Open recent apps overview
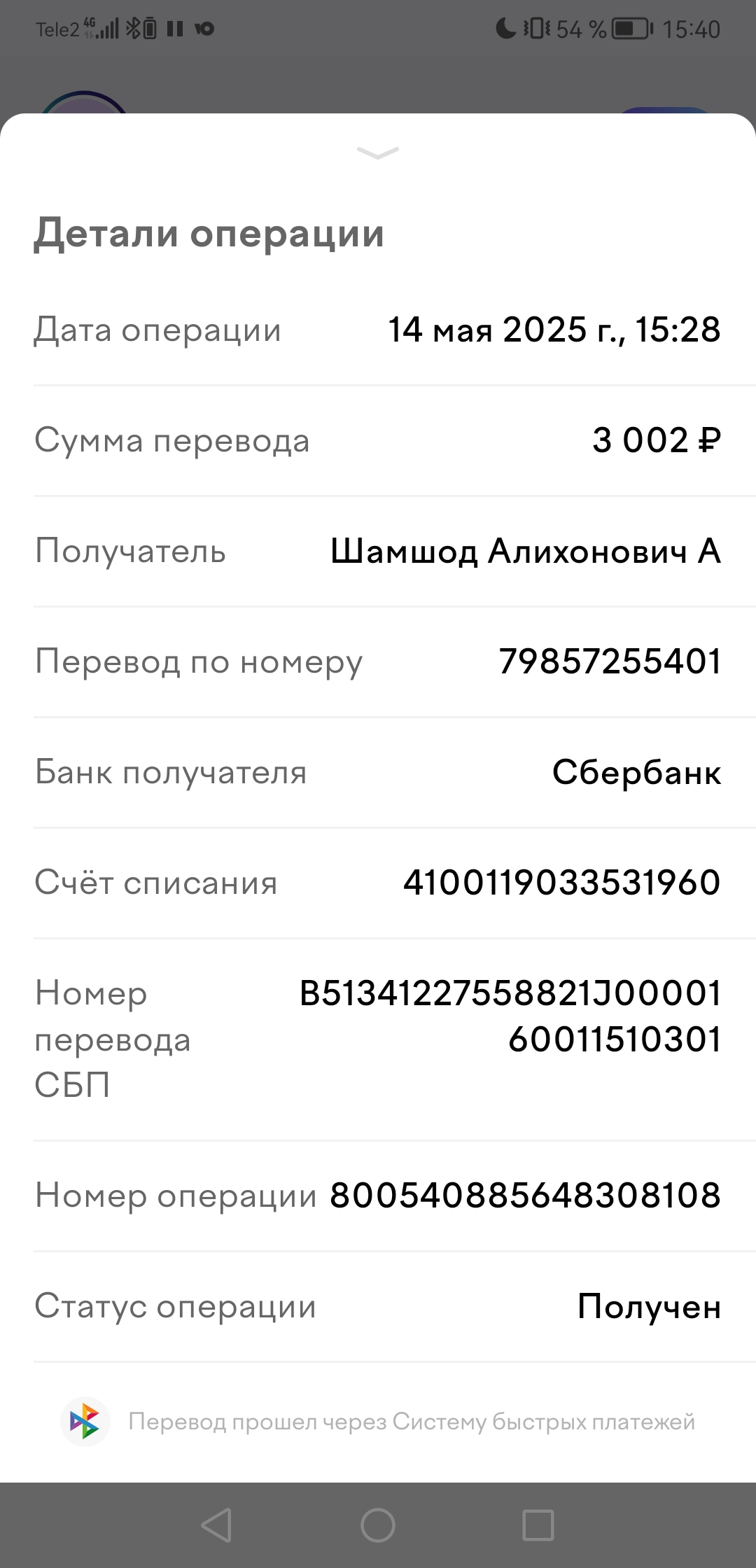Viewport: 756px width, 1568px height. [x=538, y=1525]
